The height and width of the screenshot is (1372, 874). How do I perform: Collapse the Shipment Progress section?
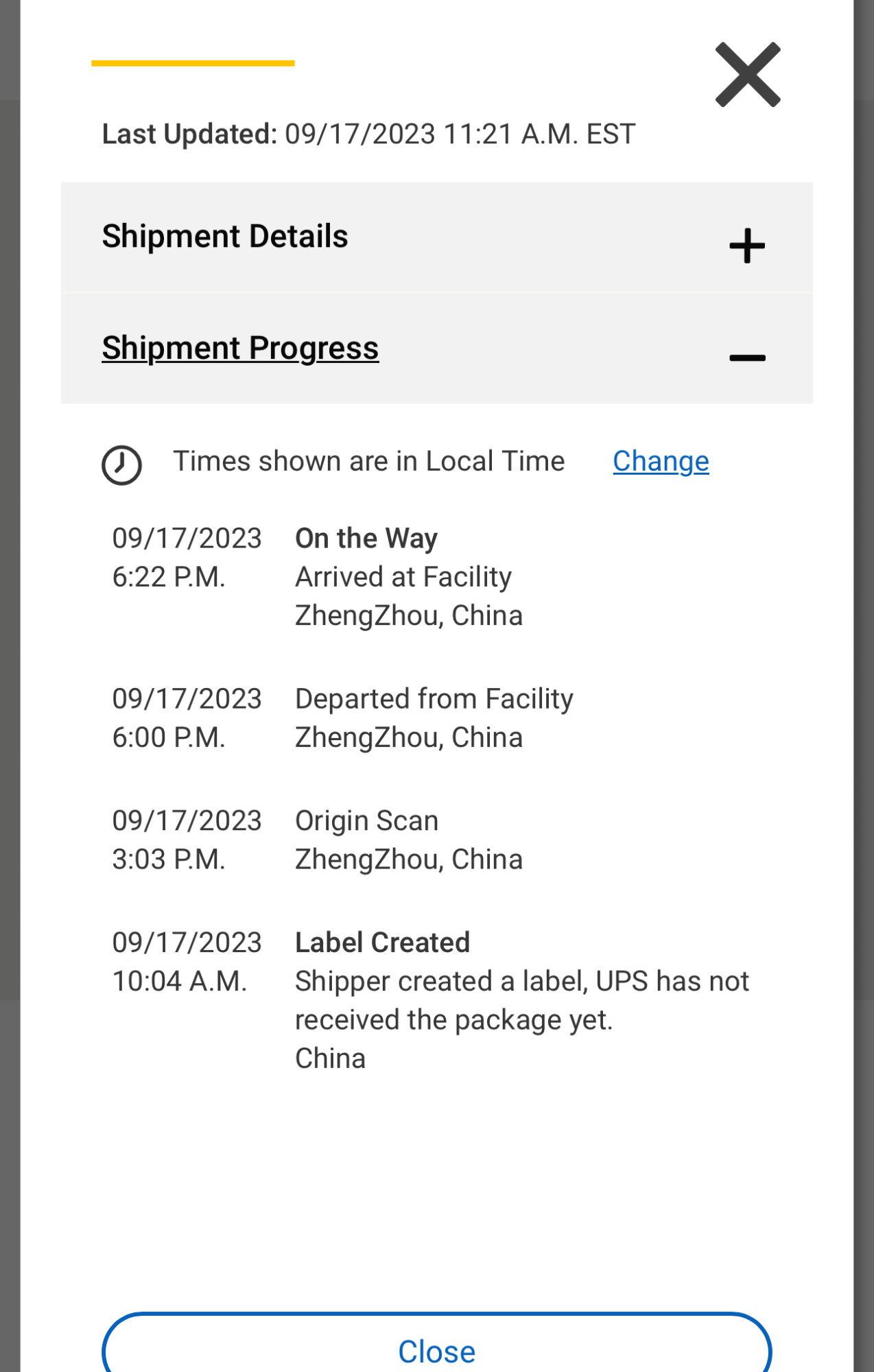click(x=746, y=357)
